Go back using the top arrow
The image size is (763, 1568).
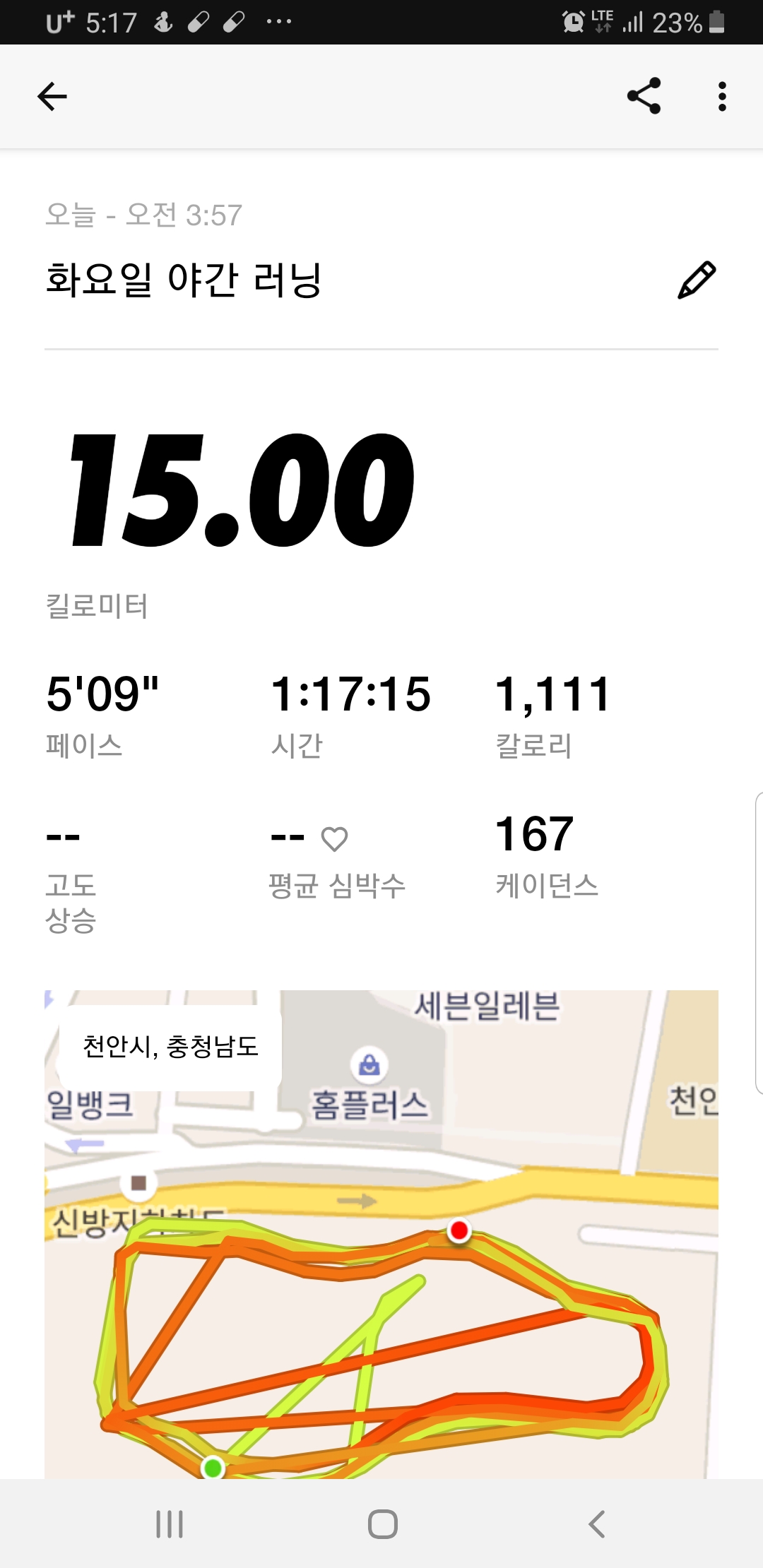coord(52,97)
